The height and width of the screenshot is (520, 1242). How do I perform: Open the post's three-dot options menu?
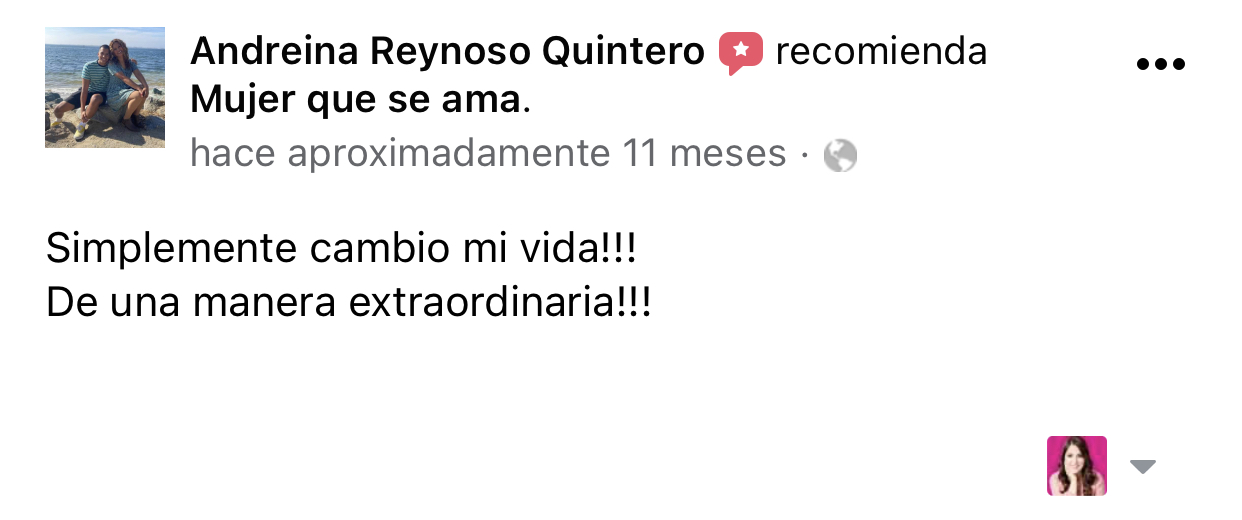(x=1161, y=65)
